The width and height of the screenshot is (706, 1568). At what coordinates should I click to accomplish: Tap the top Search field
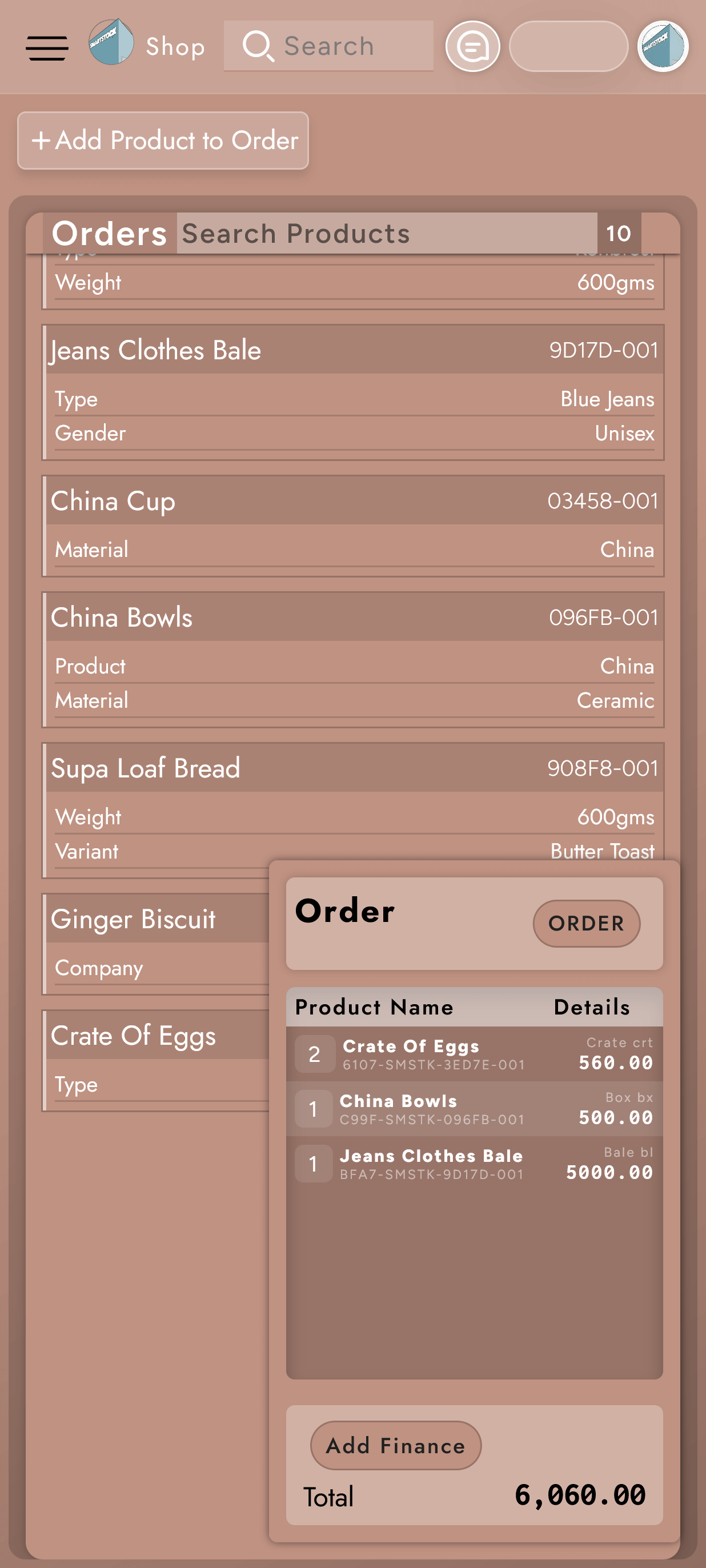click(328, 46)
